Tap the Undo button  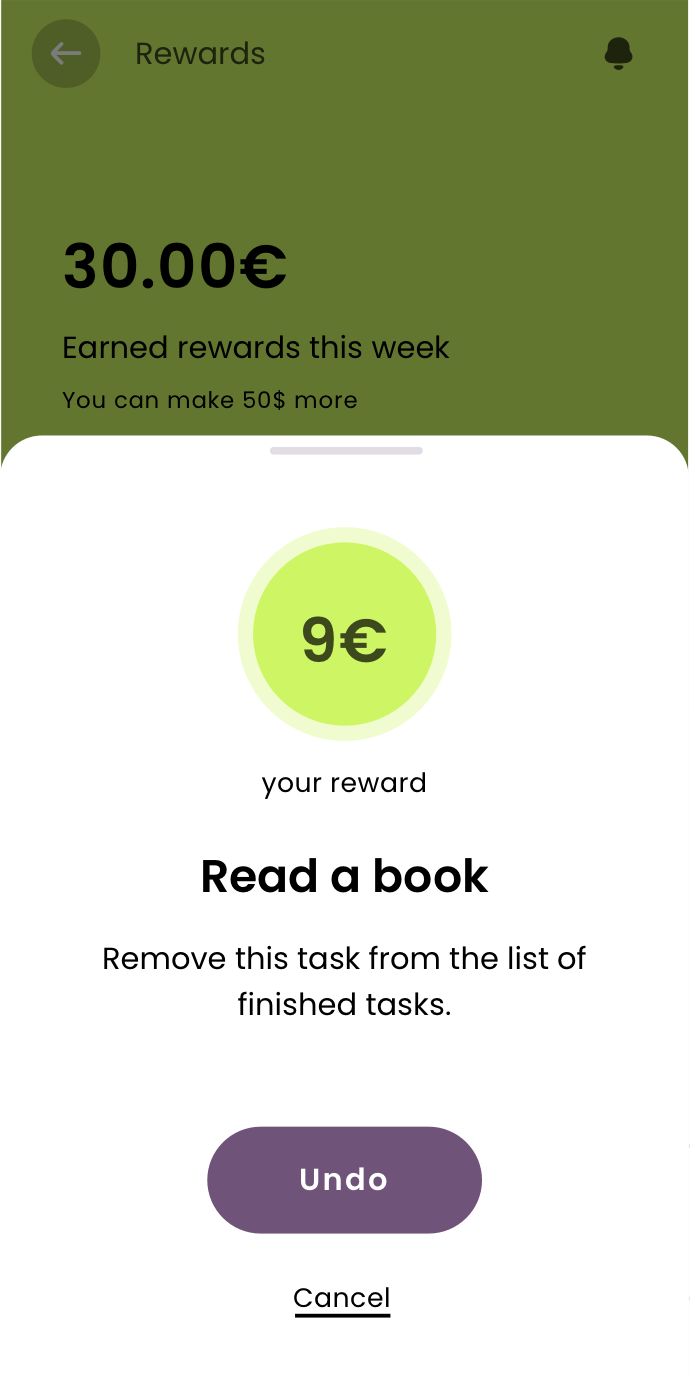(x=344, y=1180)
